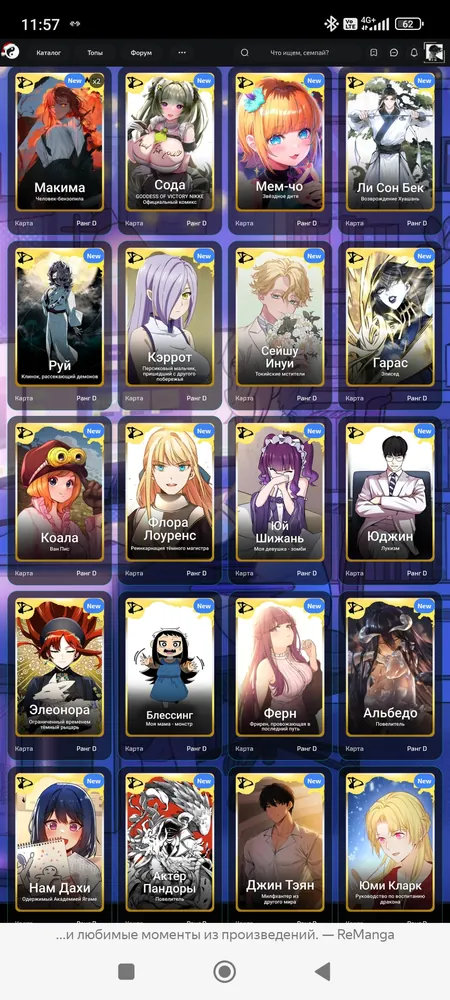Open the messages chat icon
The image size is (450, 1000).
coord(394,53)
